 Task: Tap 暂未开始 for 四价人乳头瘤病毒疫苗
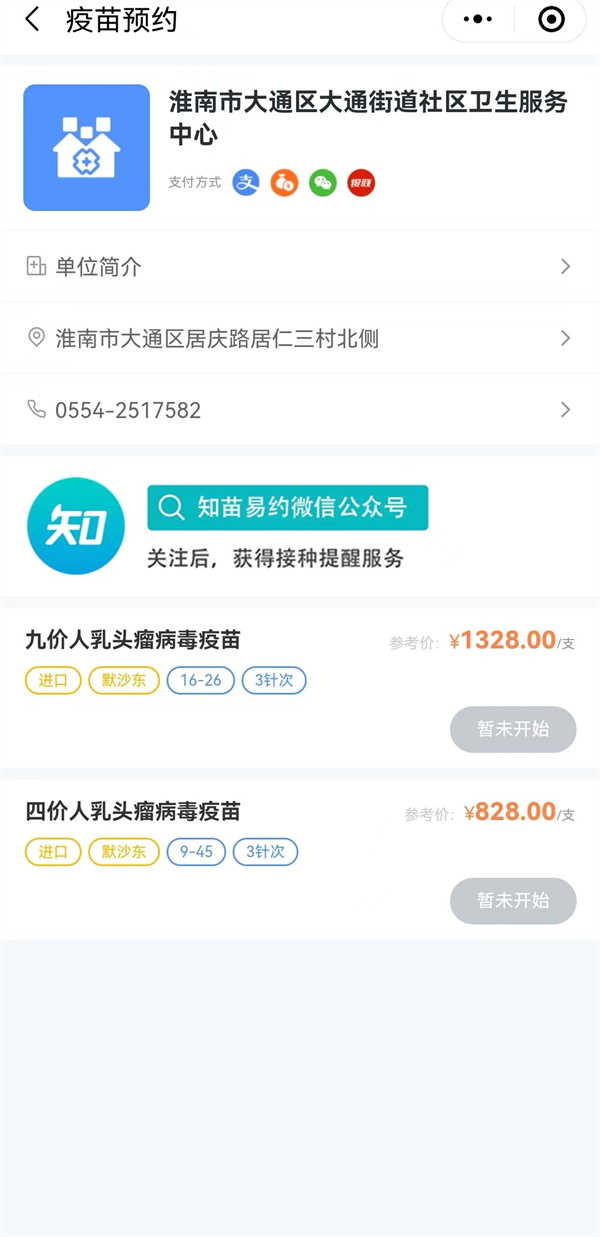click(x=513, y=900)
